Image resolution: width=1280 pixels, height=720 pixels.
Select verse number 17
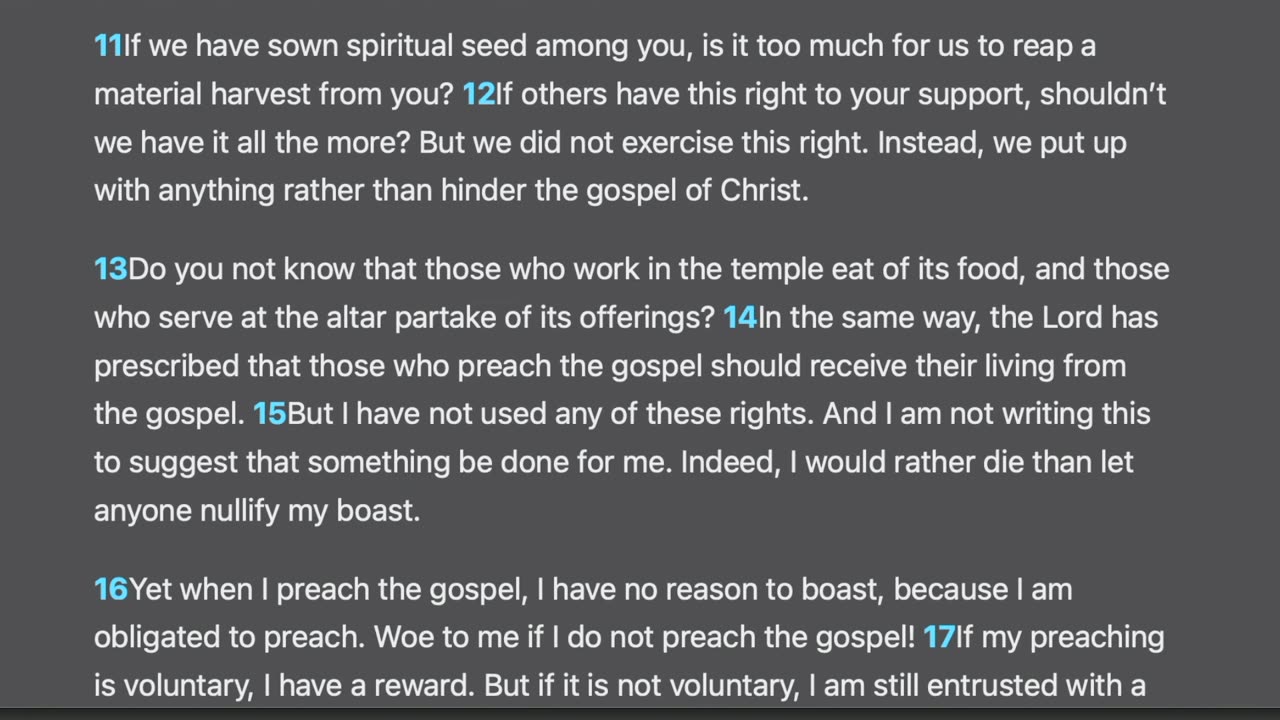tap(939, 638)
